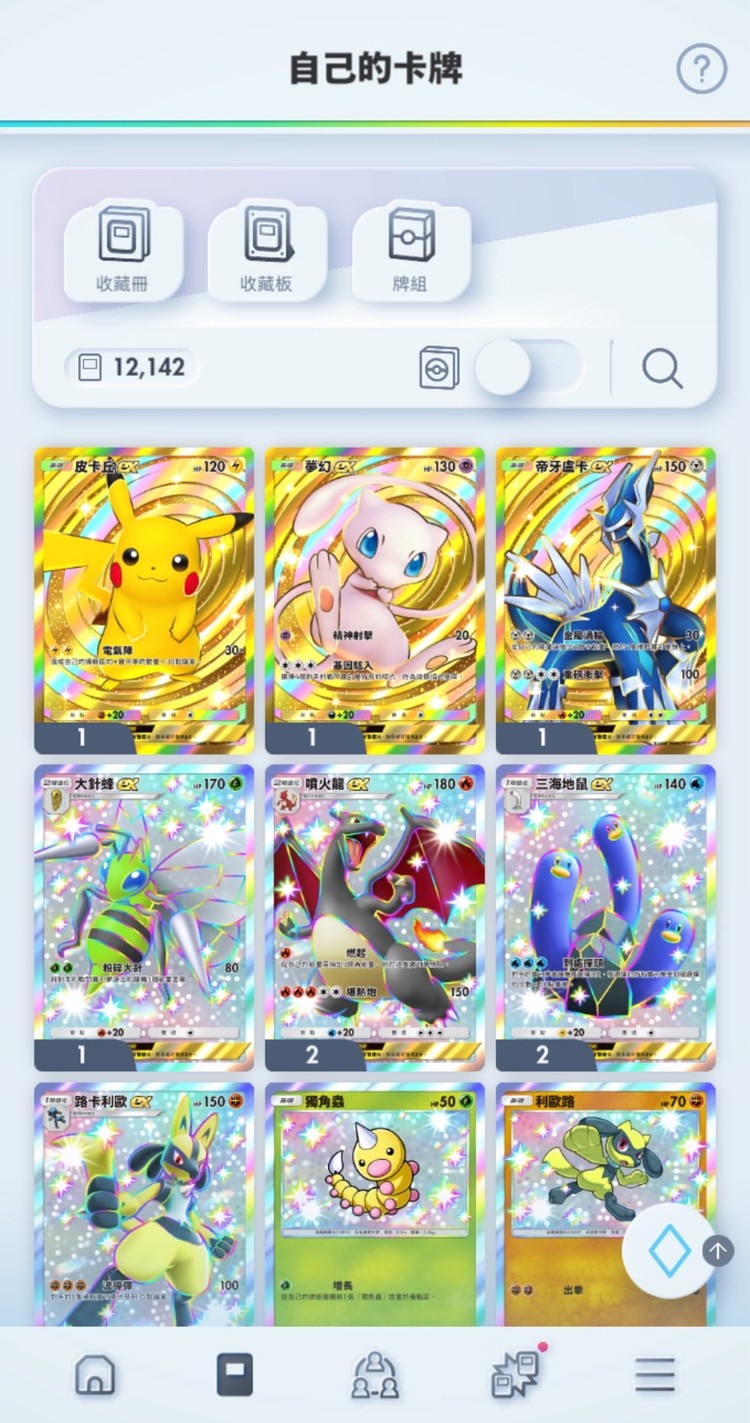Tap the floating diamond button
The height and width of the screenshot is (1423, 750).
point(669,1251)
